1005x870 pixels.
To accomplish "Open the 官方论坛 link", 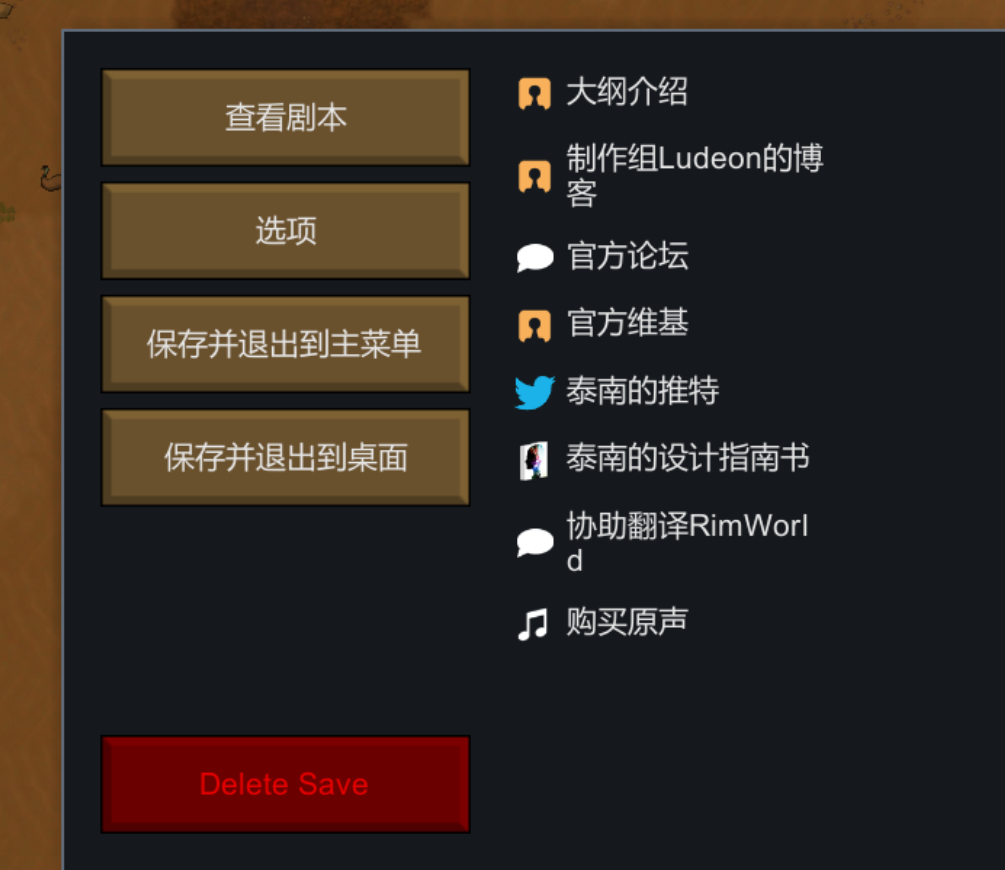I will [627, 257].
